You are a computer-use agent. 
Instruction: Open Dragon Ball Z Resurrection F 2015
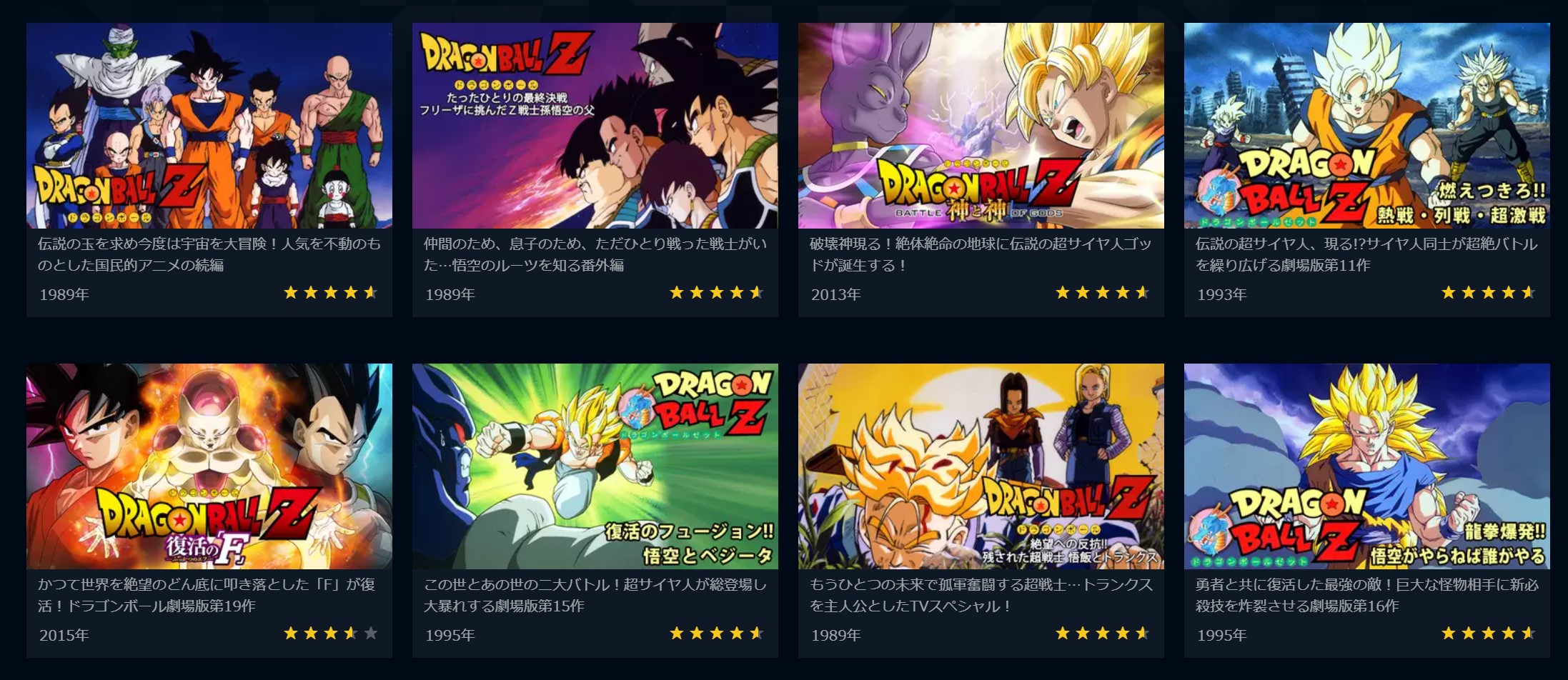(x=209, y=466)
